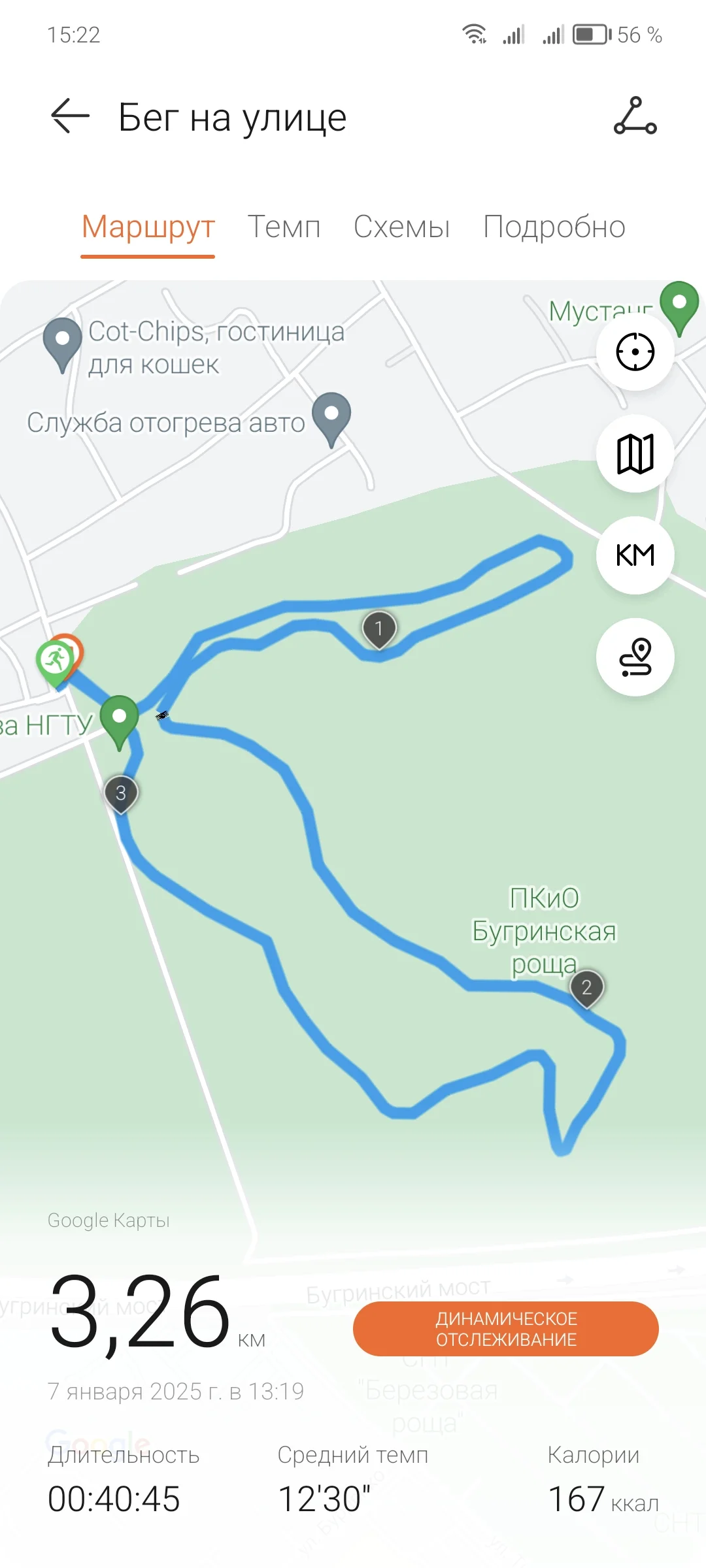Switch to the Подробно tab
This screenshot has height=1568, width=706.
553,228
